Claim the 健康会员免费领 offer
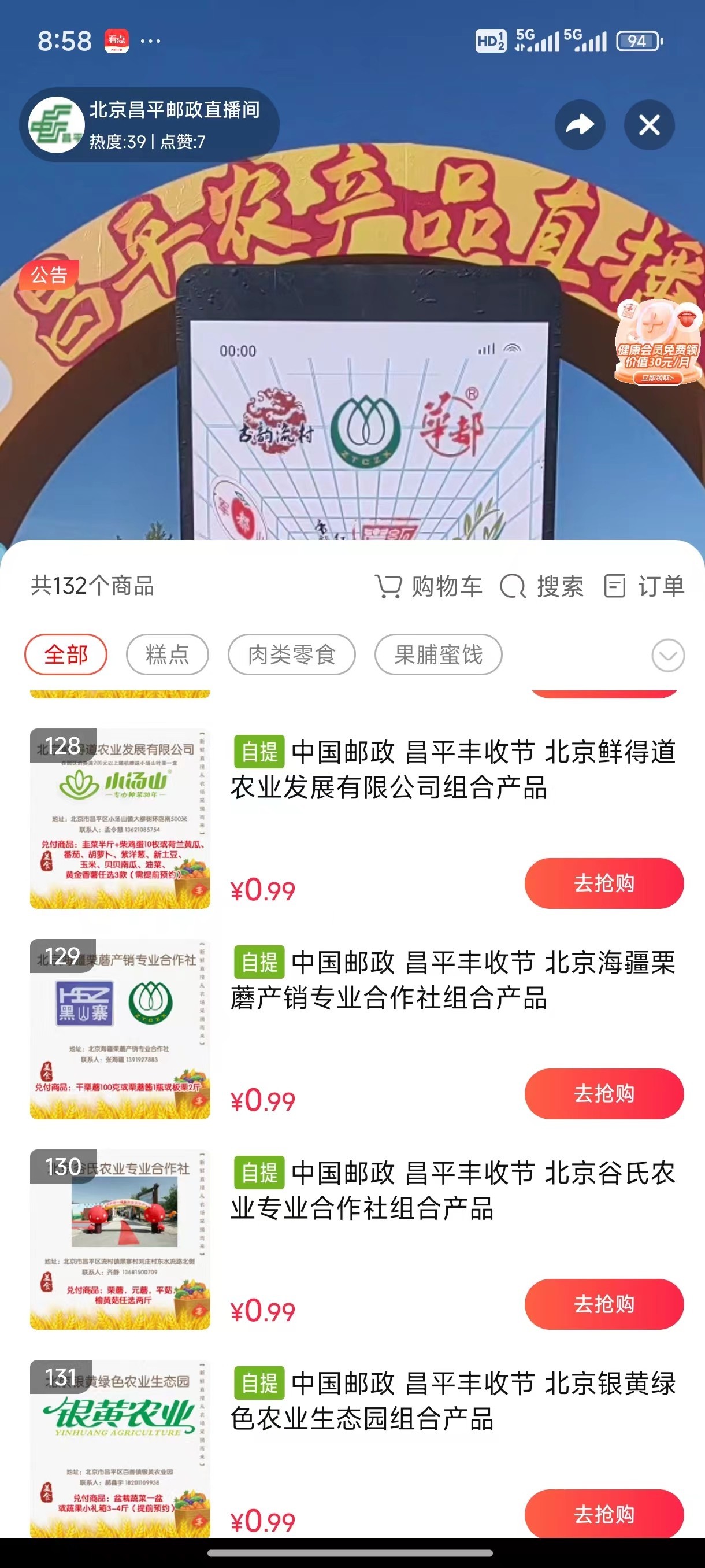 [657, 344]
